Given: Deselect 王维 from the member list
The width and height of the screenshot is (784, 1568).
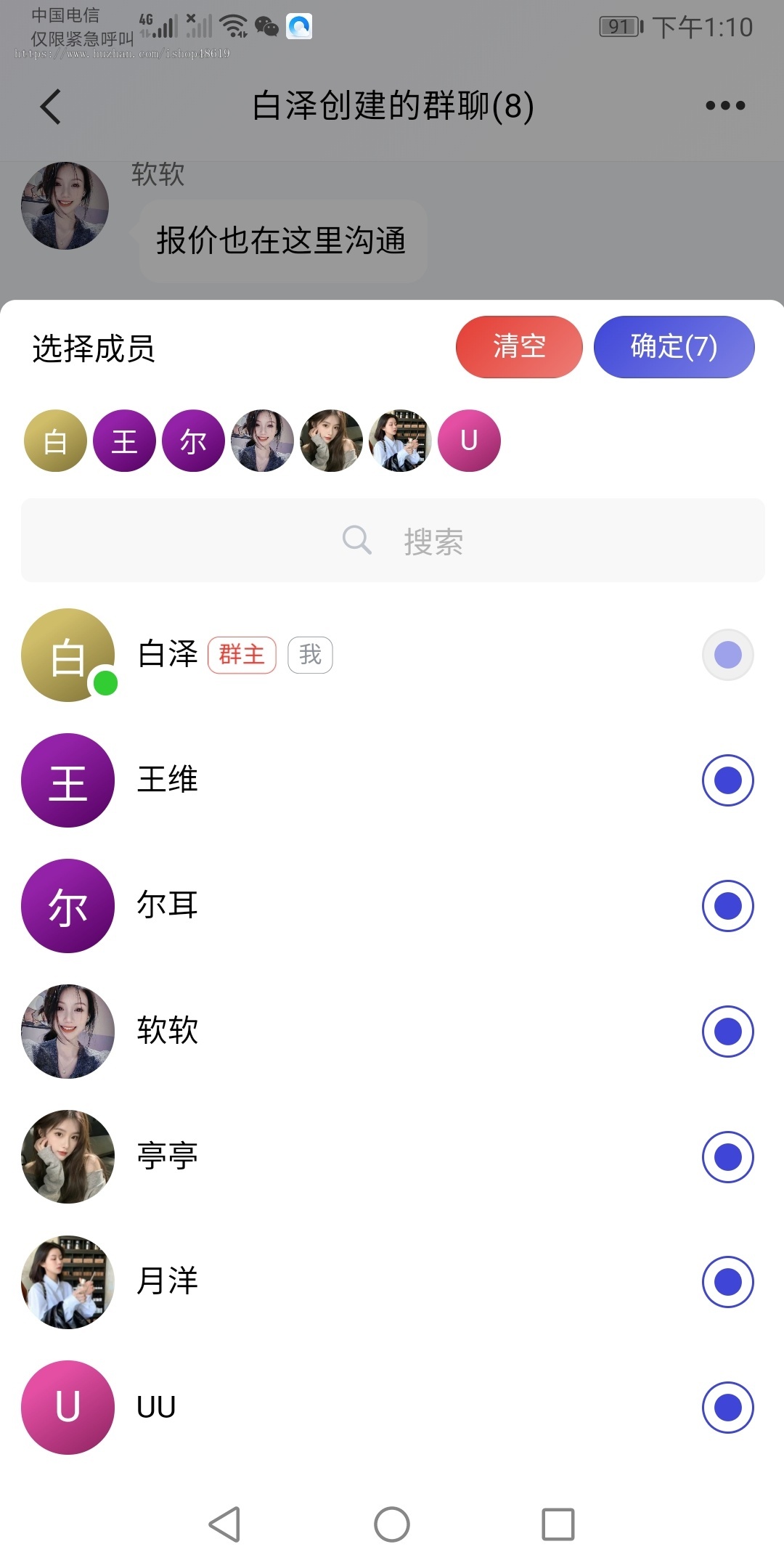Looking at the screenshot, I should point(727,780).
